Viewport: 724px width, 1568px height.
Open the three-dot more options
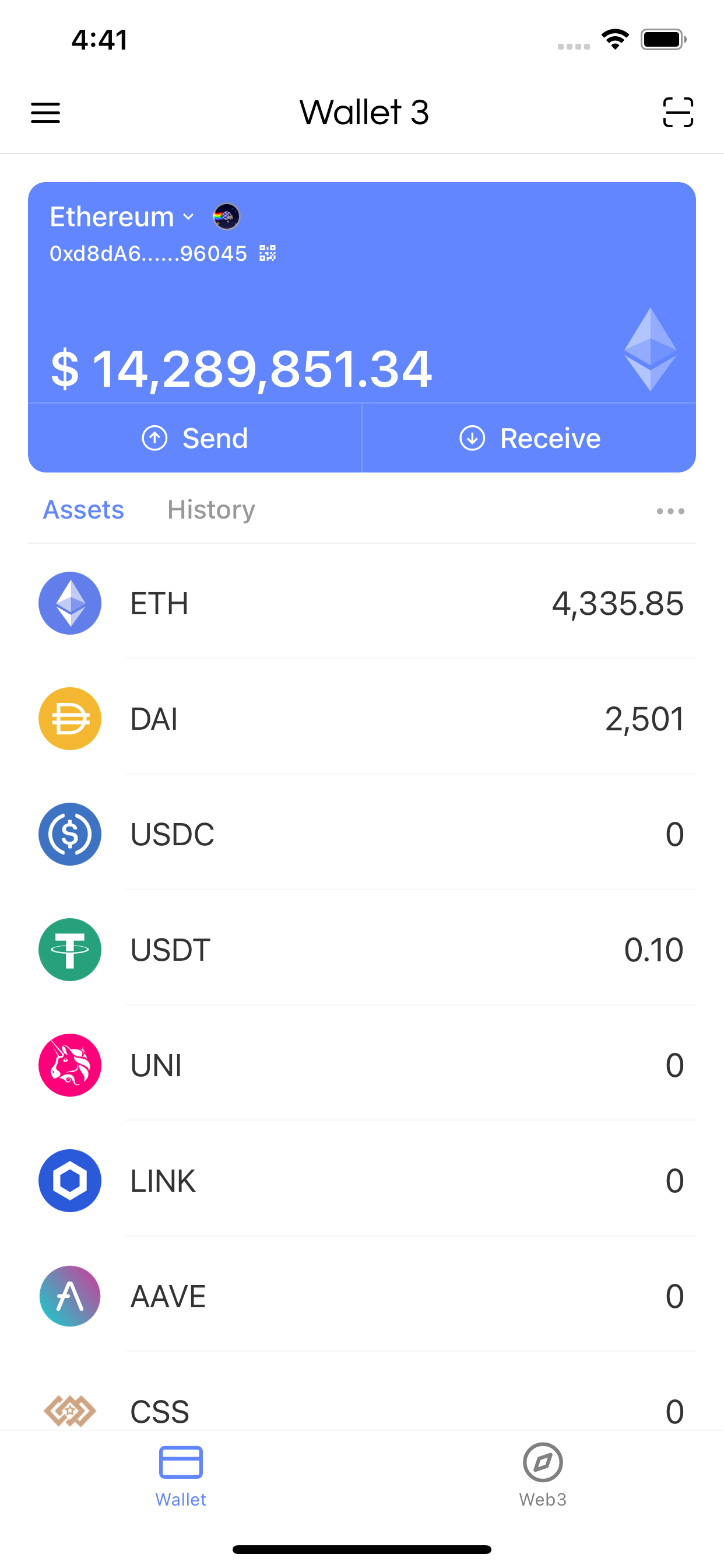click(x=670, y=512)
